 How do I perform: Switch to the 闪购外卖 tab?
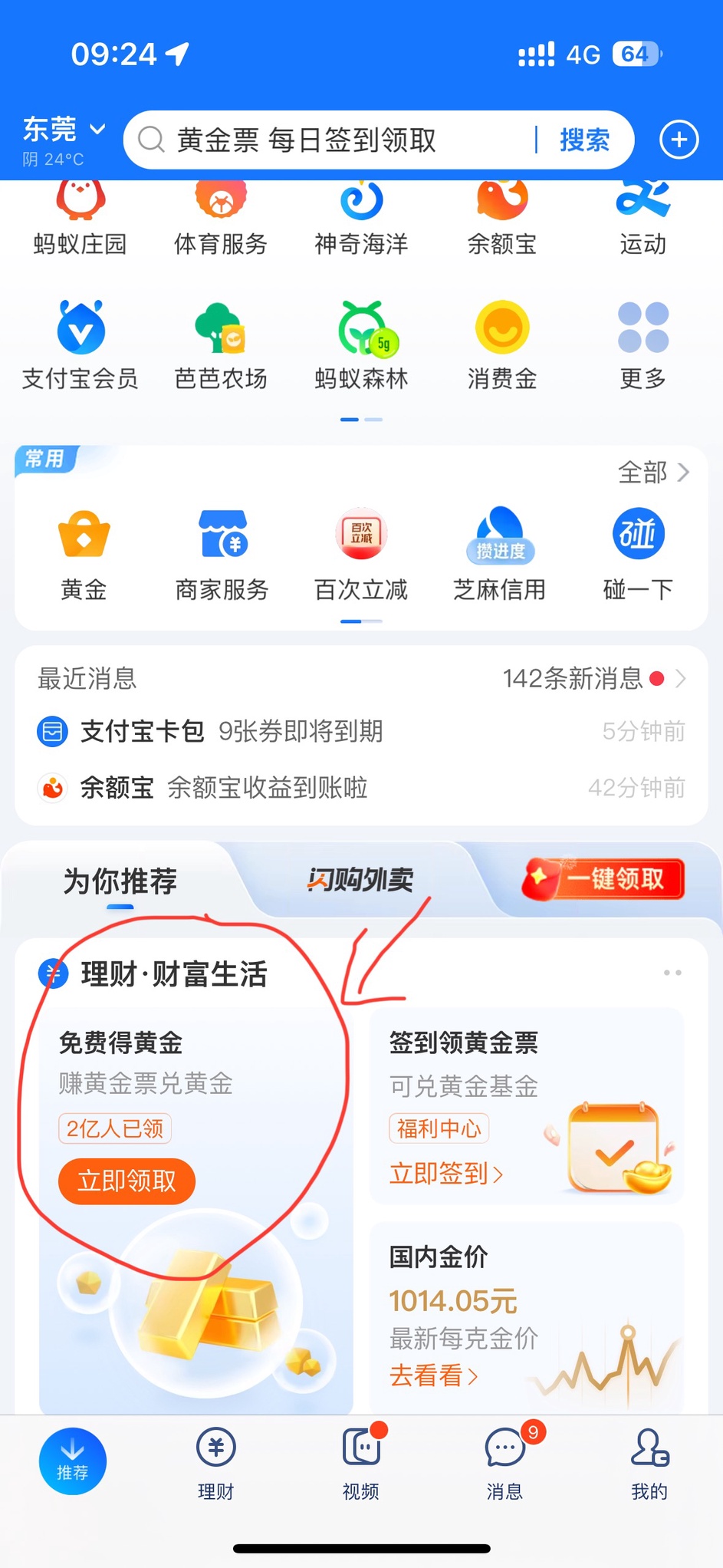coord(360,880)
